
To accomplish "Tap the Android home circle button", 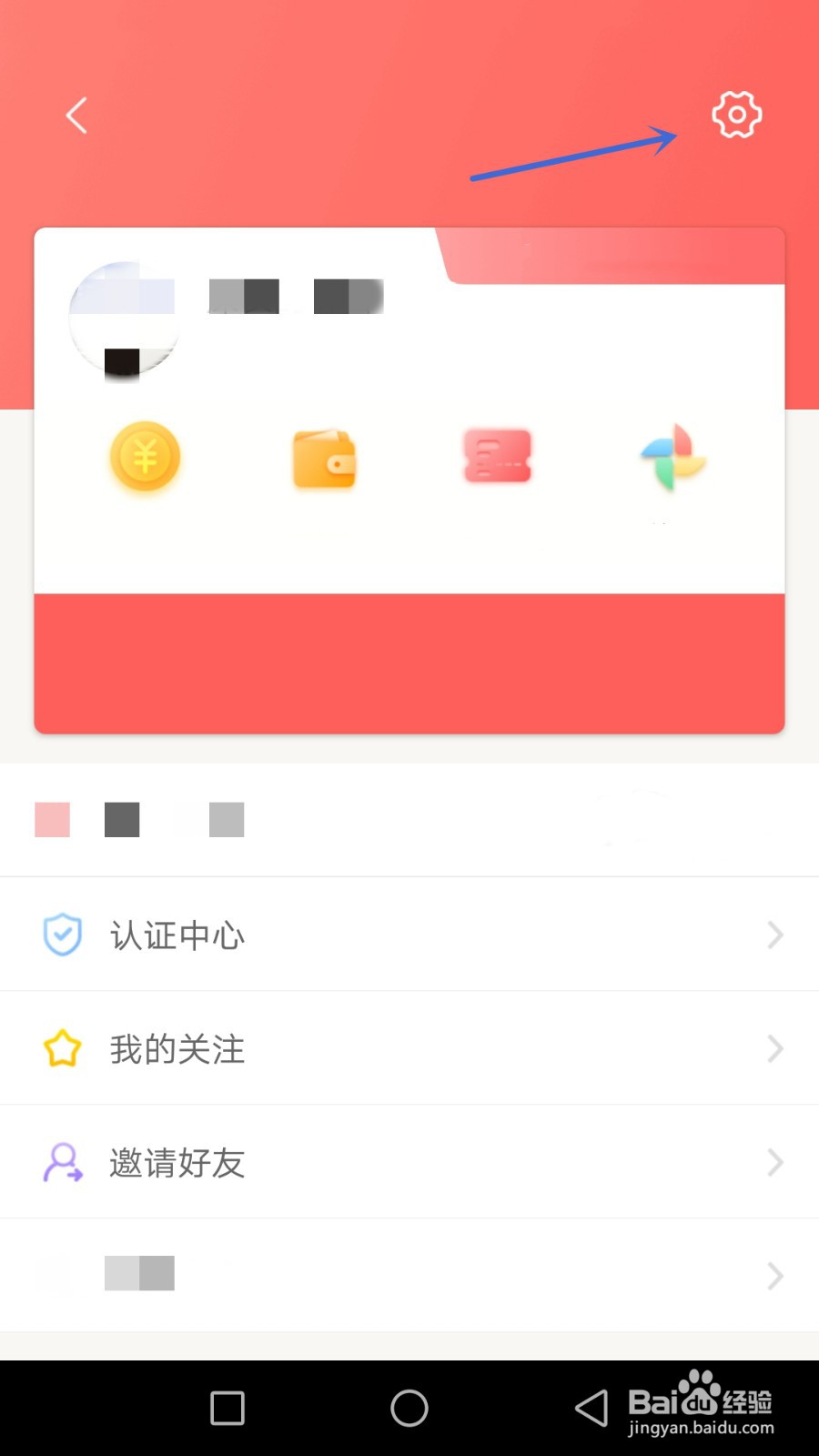I will tap(409, 1408).
